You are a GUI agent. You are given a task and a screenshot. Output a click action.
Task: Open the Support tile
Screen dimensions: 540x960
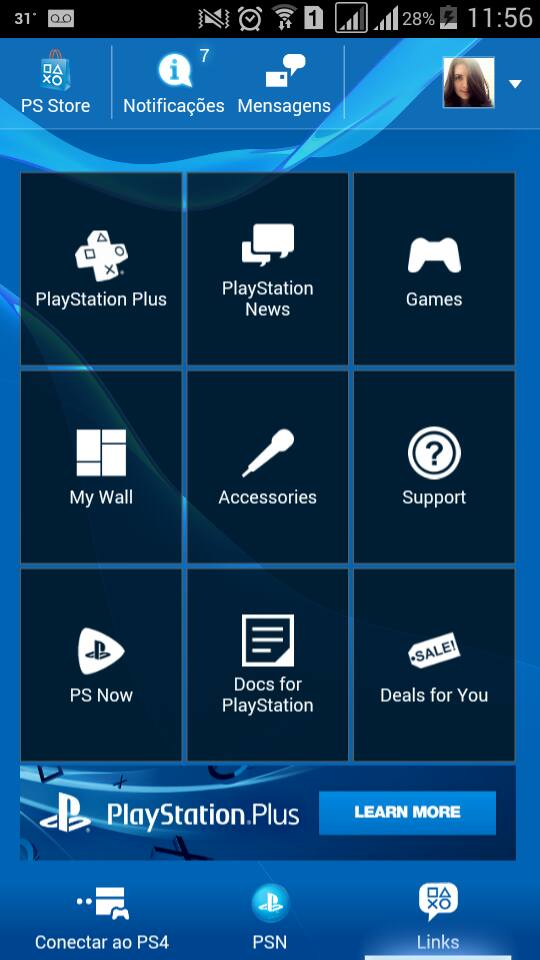pos(434,467)
